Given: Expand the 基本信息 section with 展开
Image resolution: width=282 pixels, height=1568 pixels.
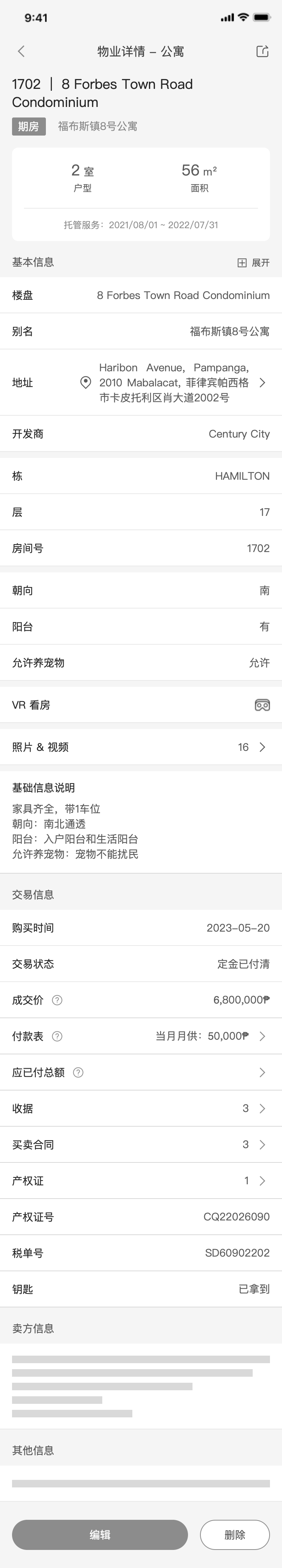Looking at the screenshot, I should point(253,262).
